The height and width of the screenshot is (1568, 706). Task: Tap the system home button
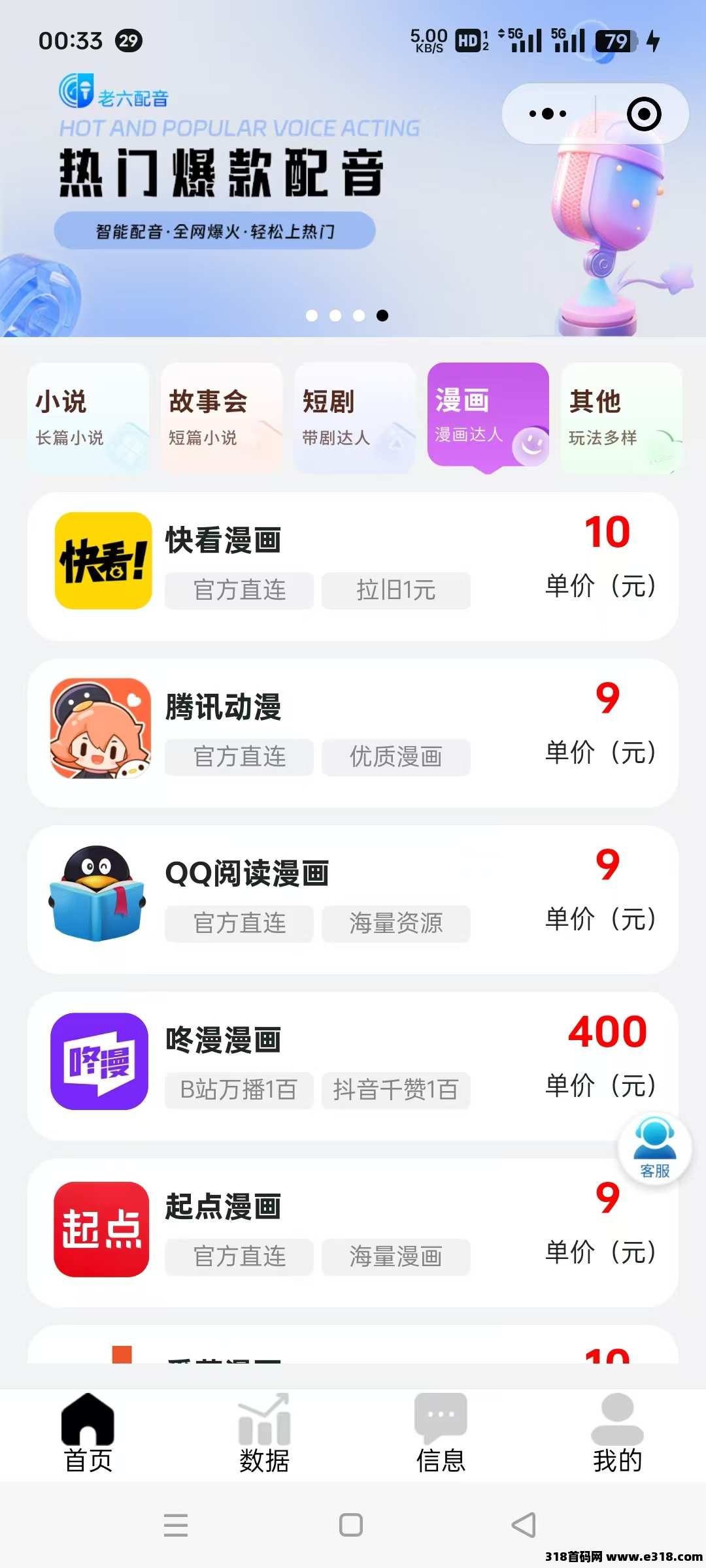(351, 1525)
